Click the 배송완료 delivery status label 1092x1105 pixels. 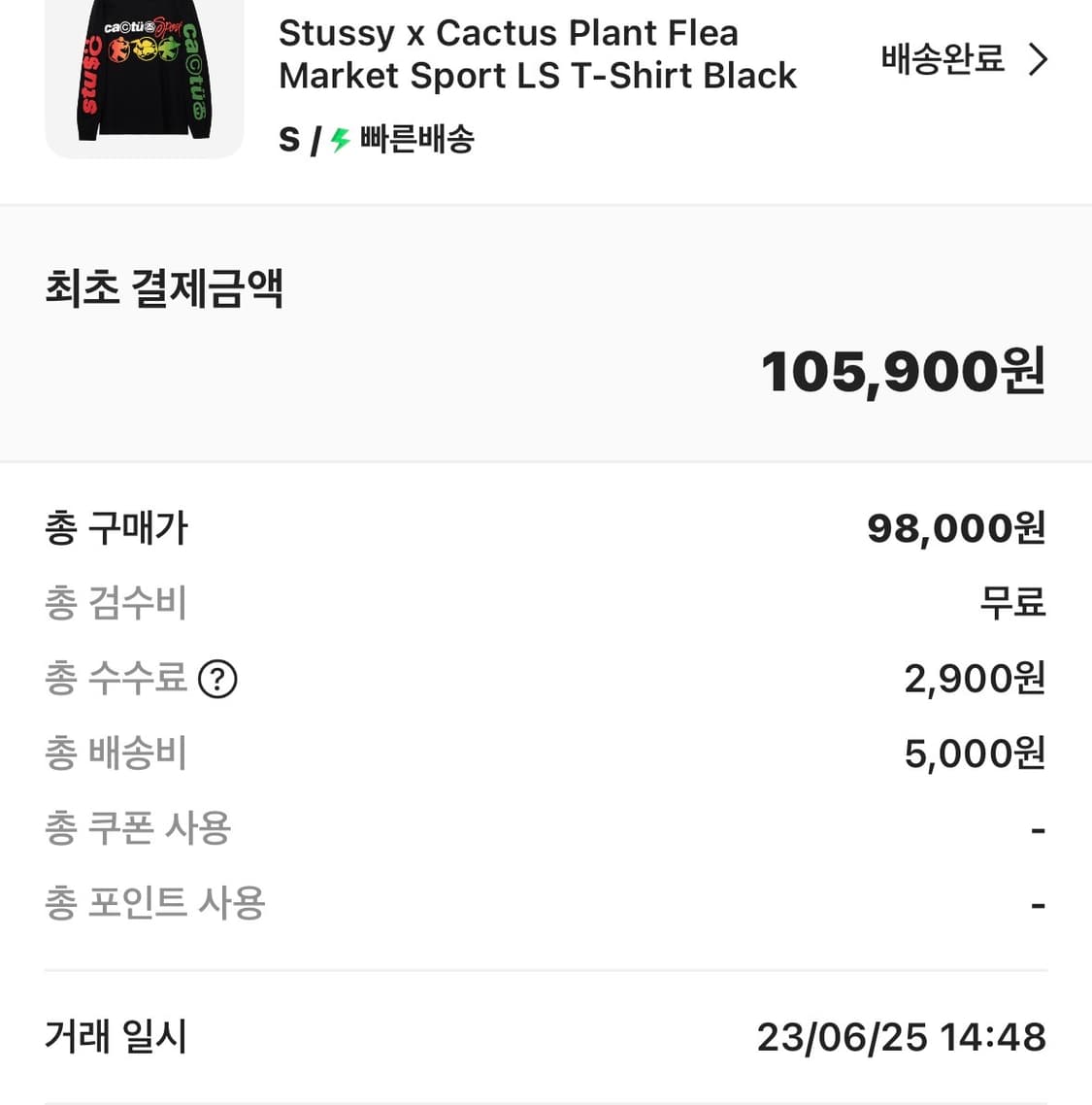coord(941,59)
